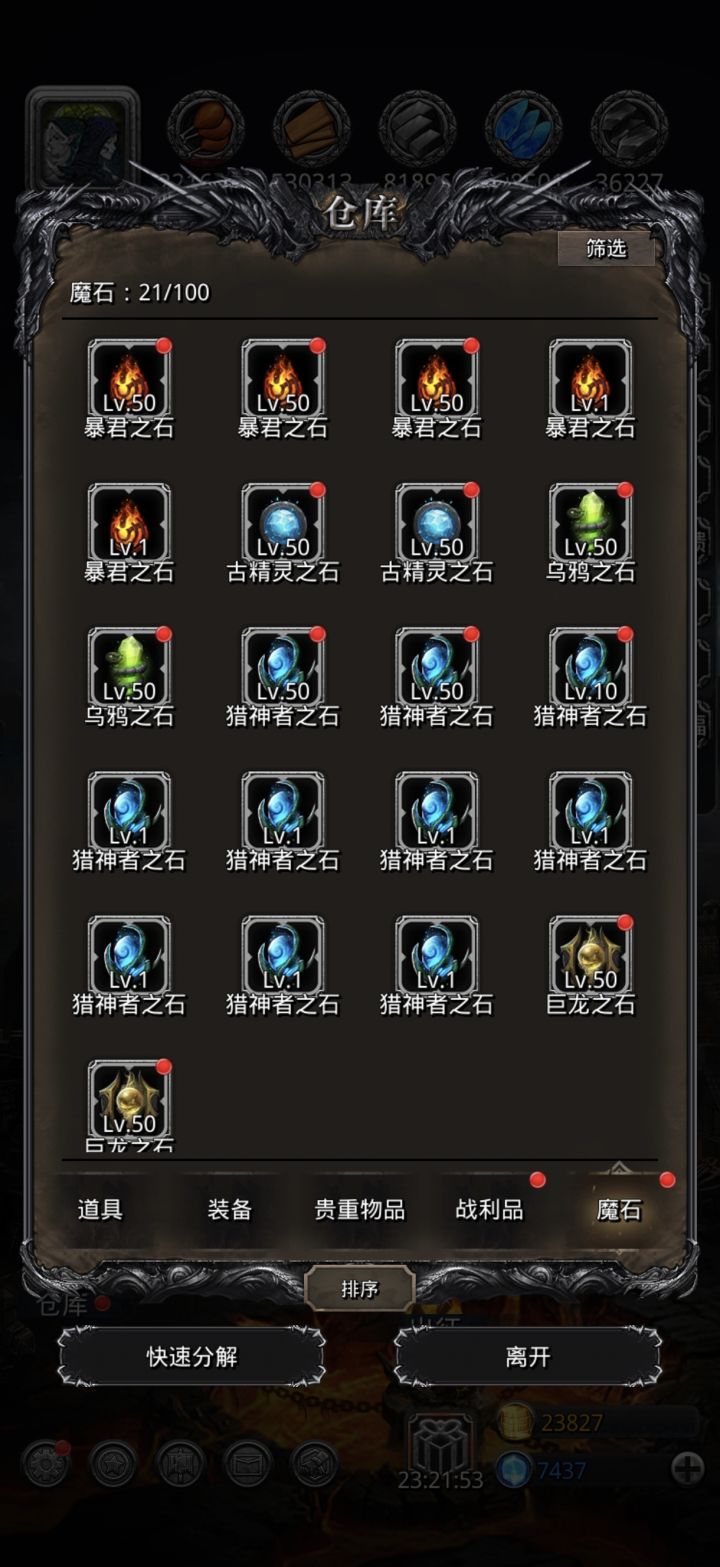Open the 筛选 filter button

pyautogui.click(x=606, y=248)
